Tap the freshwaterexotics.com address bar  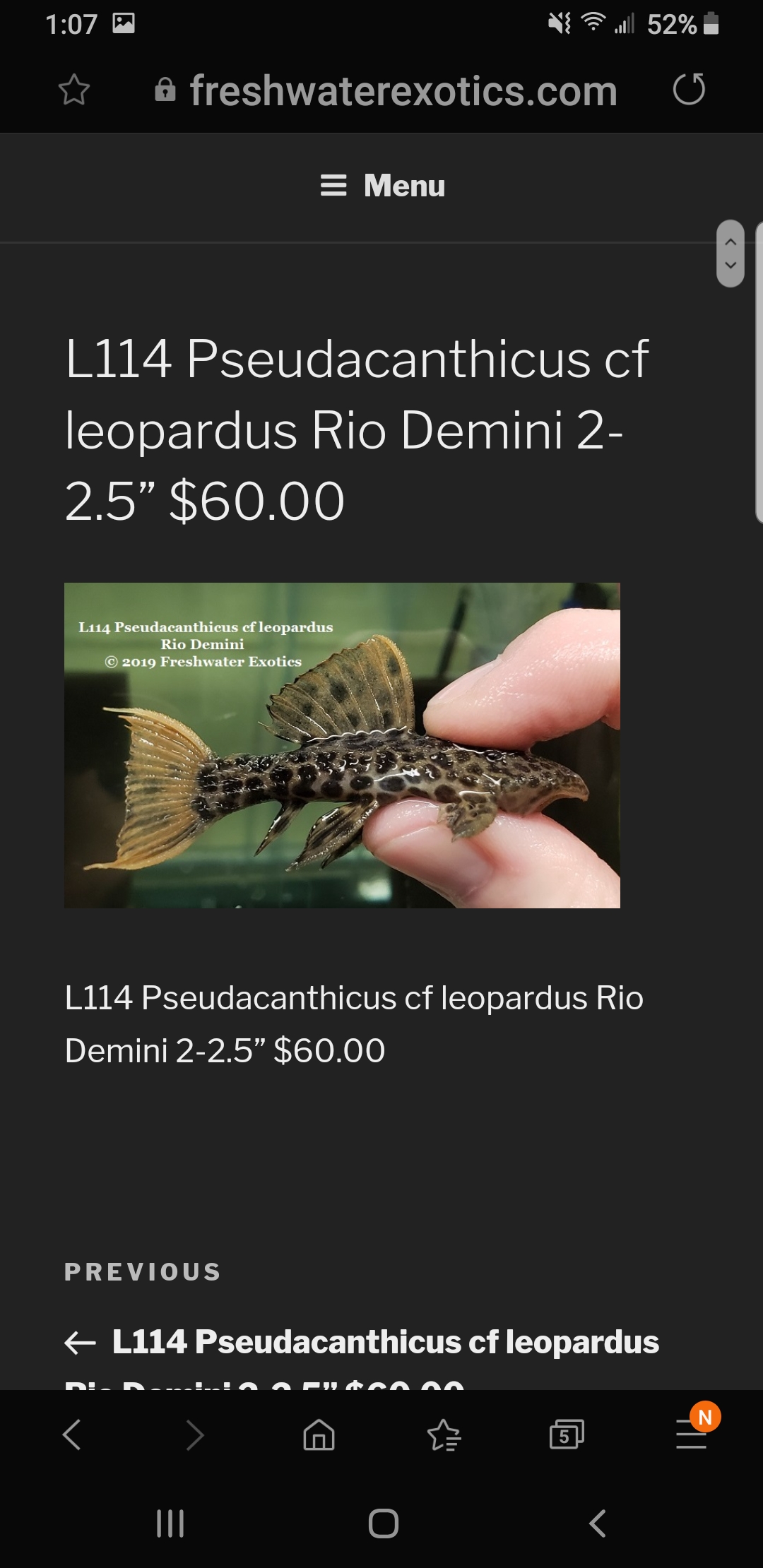(386, 91)
